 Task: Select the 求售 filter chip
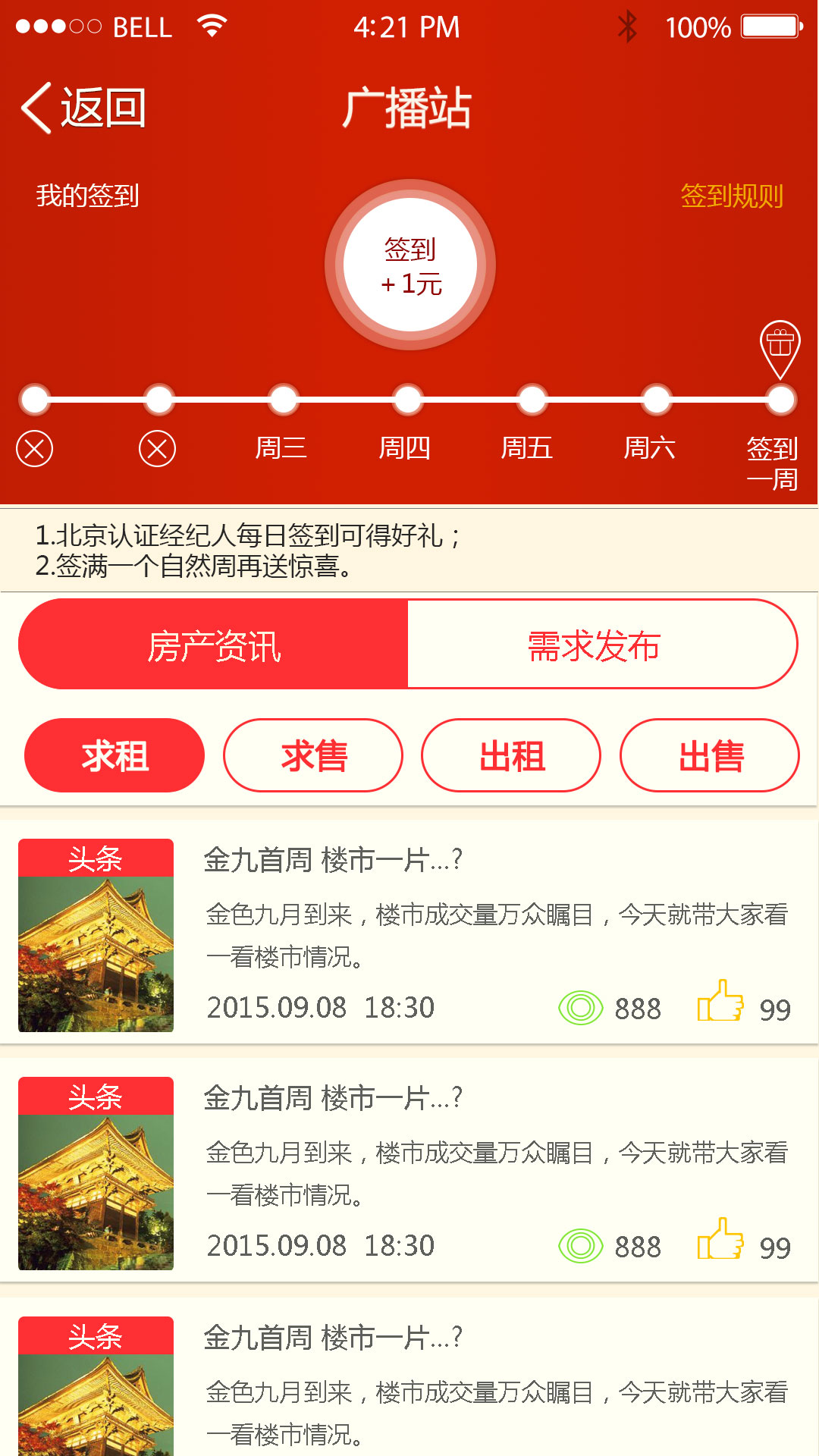(313, 756)
